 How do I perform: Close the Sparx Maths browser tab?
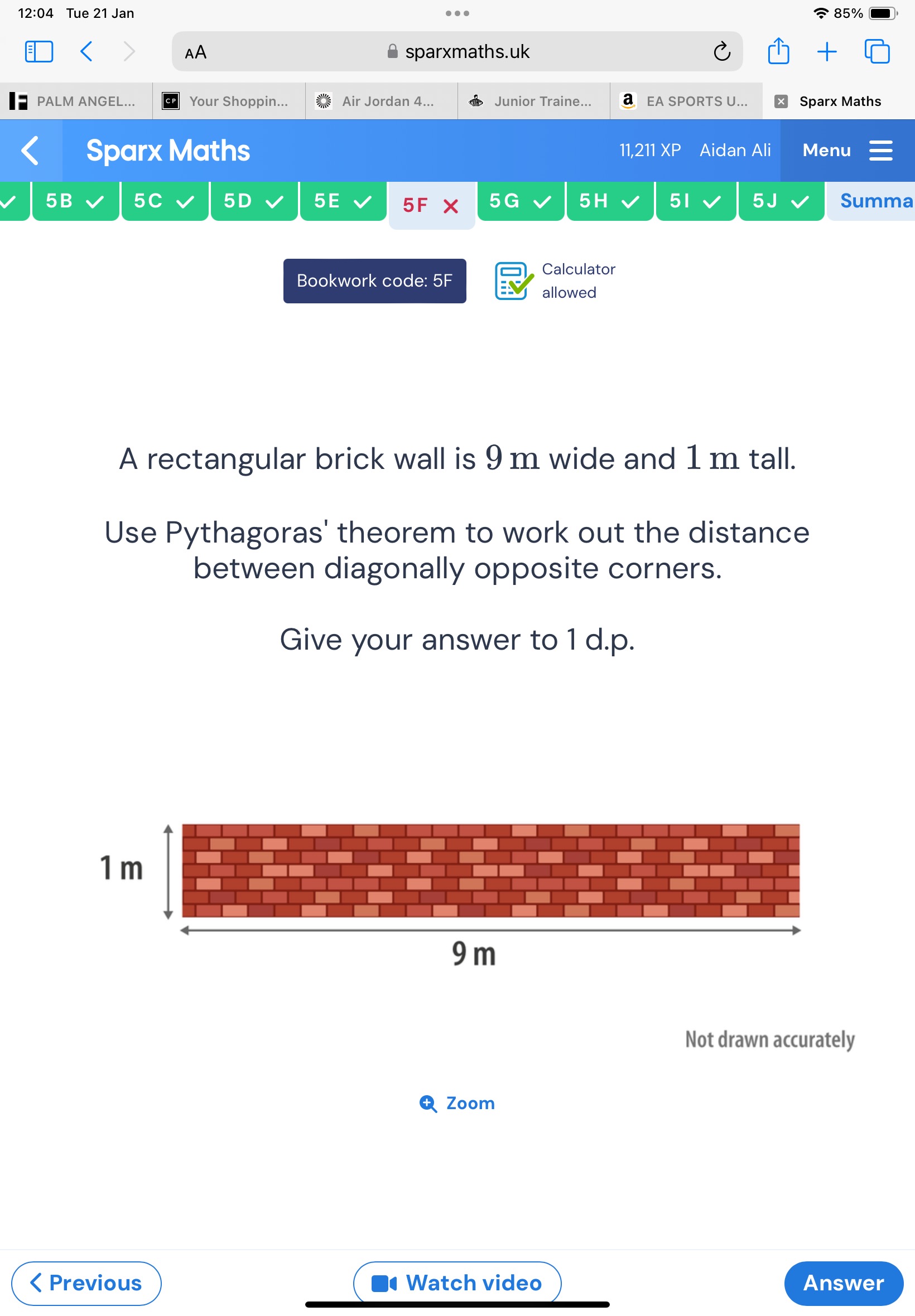click(781, 101)
